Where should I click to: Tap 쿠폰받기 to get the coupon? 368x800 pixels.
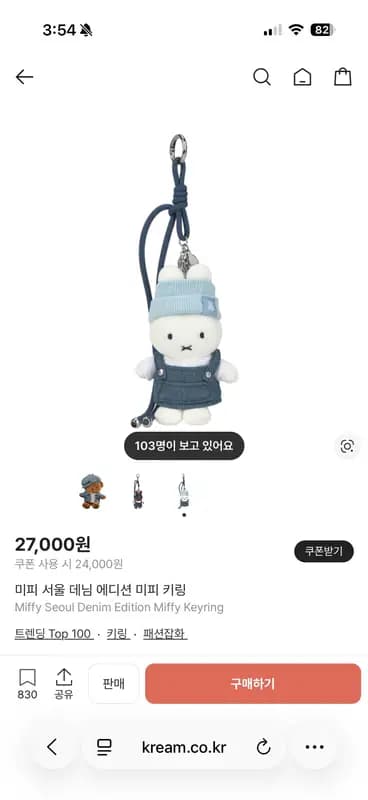point(324,552)
